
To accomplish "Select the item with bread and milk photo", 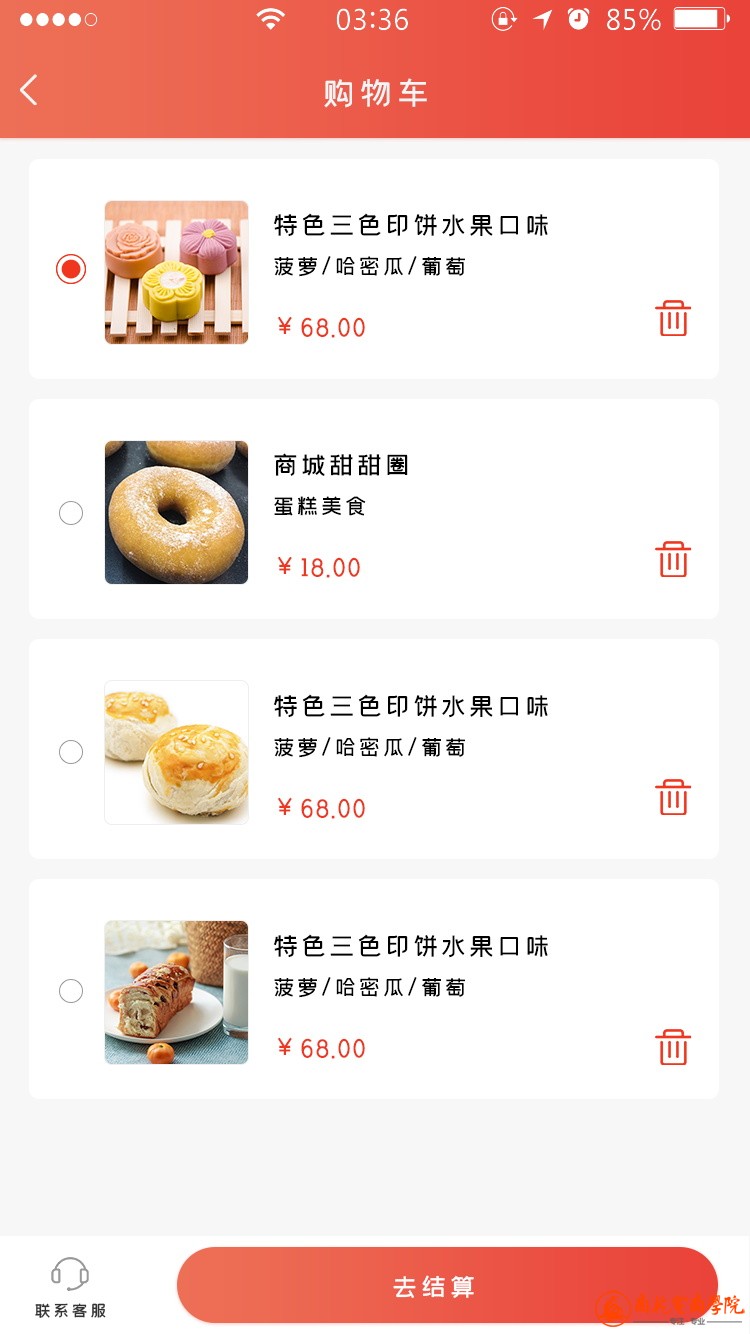I will pyautogui.click(x=71, y=991).
